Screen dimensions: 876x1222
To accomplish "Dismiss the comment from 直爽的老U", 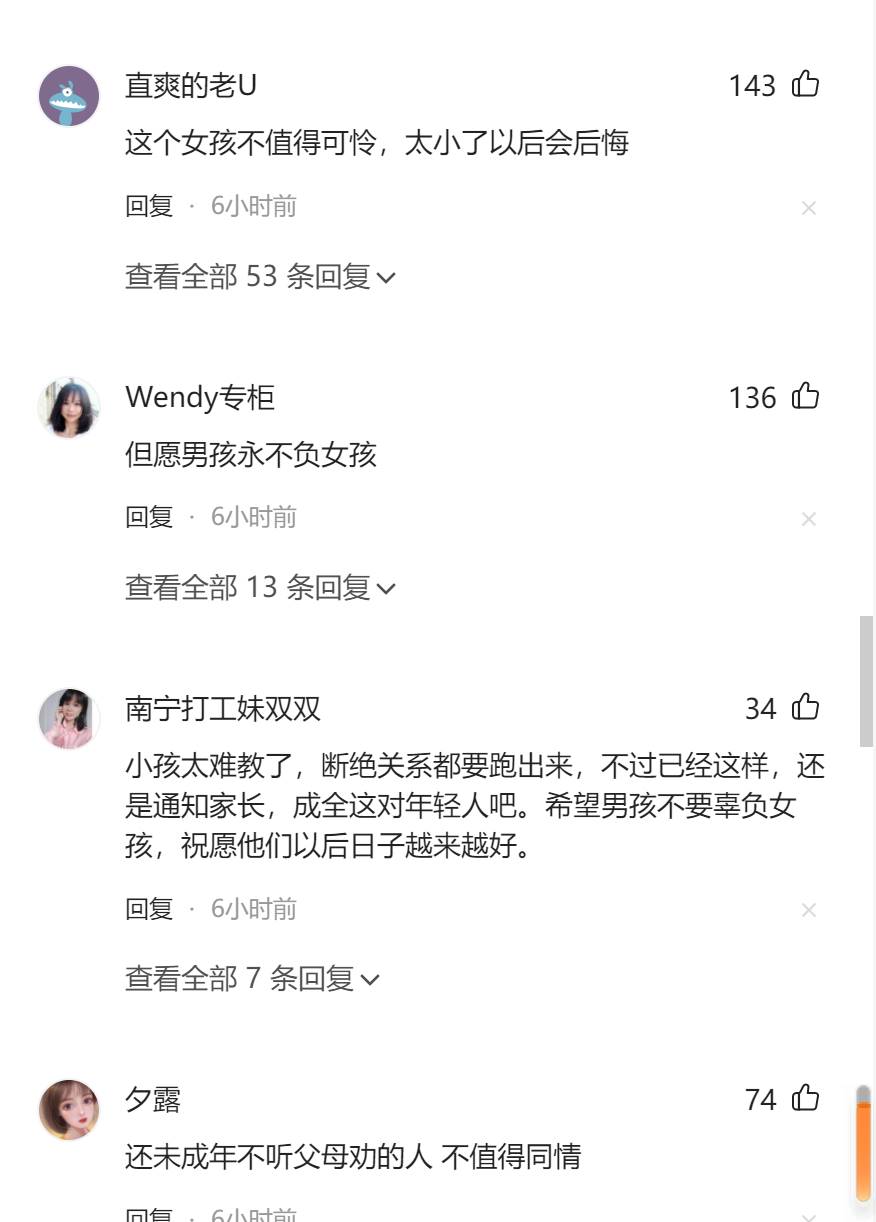I will click(x=808, y=208).
